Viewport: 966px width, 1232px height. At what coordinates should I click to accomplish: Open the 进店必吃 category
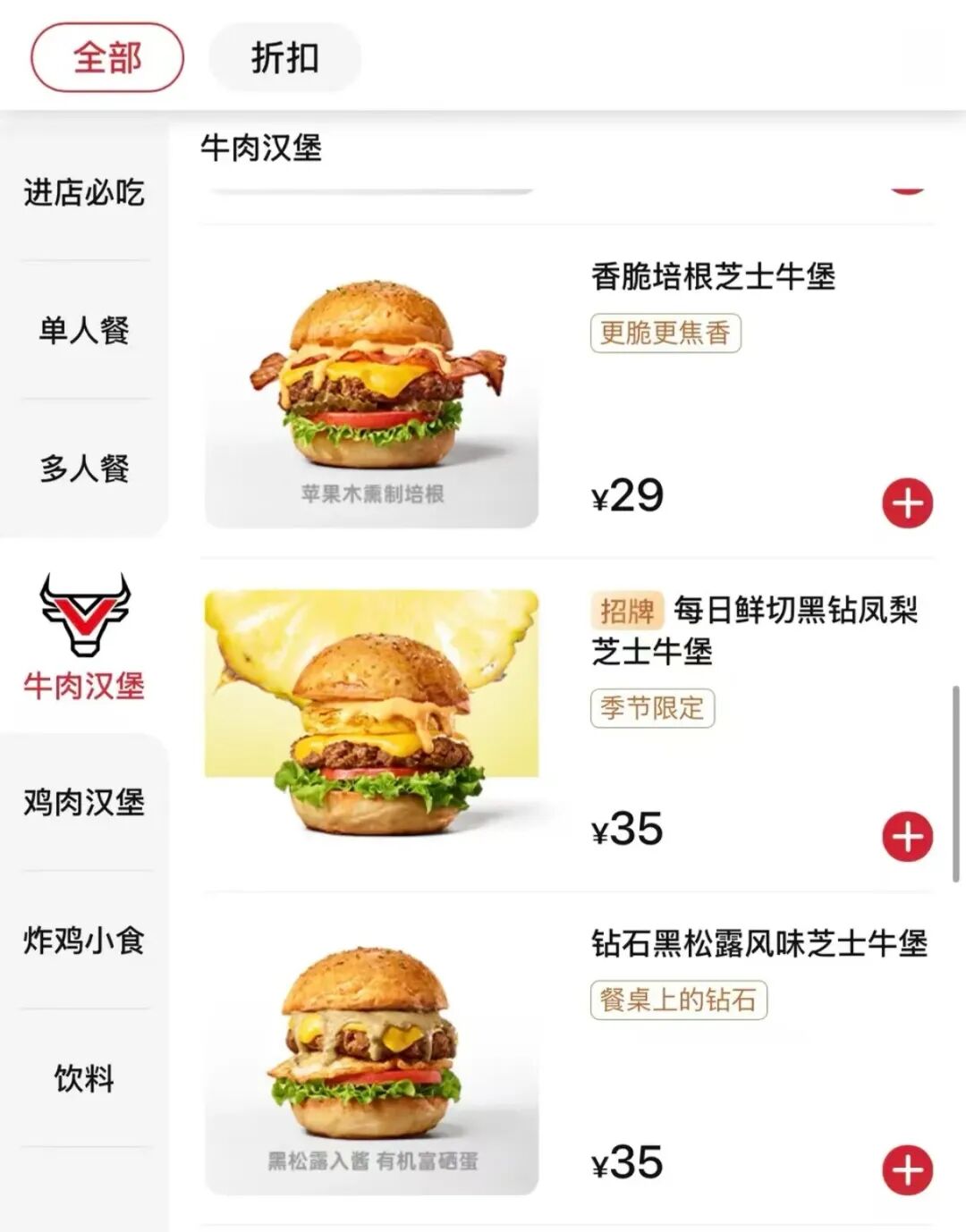[x=84, y=192]
